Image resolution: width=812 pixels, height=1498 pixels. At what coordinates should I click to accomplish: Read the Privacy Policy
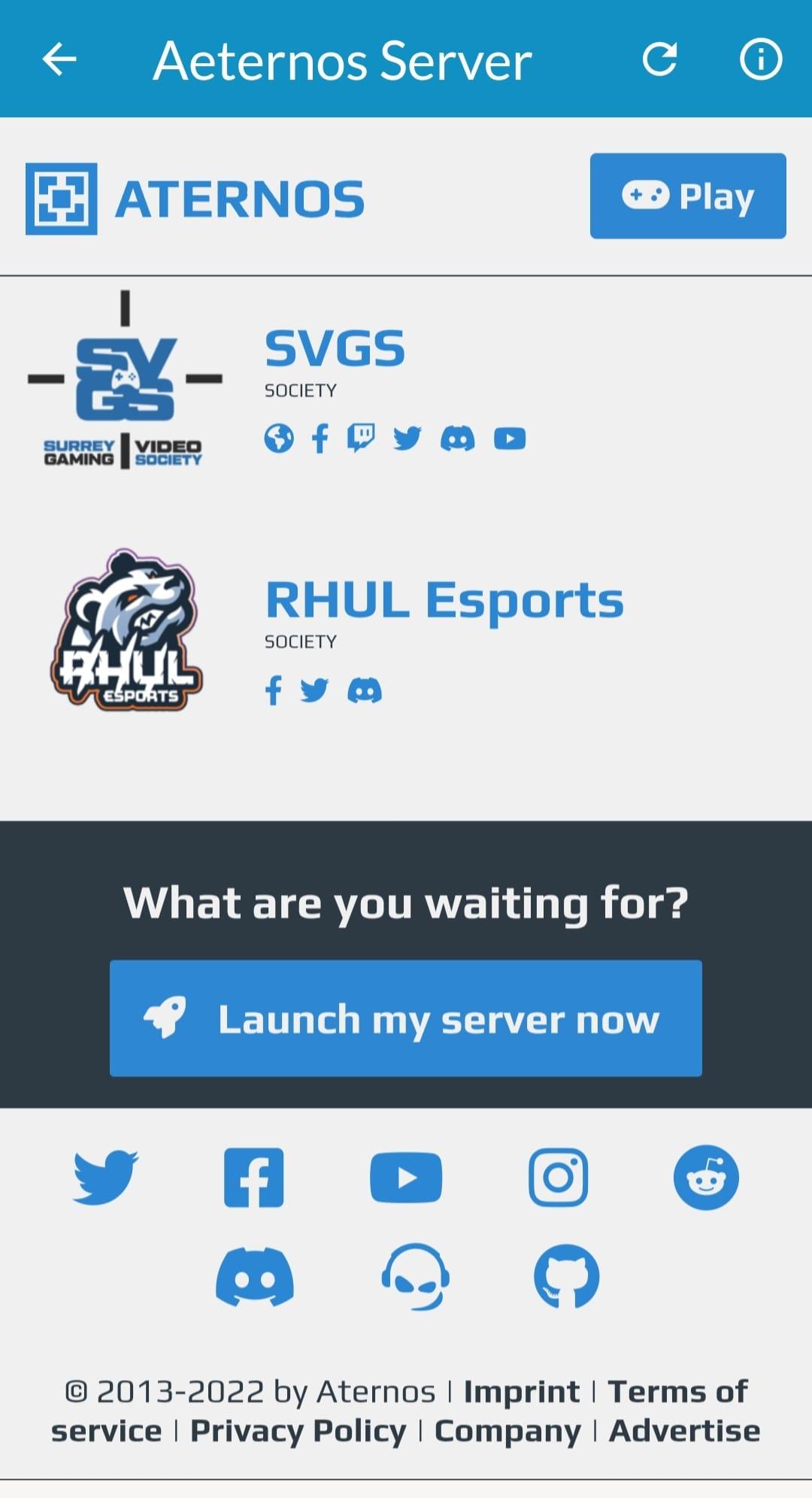tap(298, 1431)
